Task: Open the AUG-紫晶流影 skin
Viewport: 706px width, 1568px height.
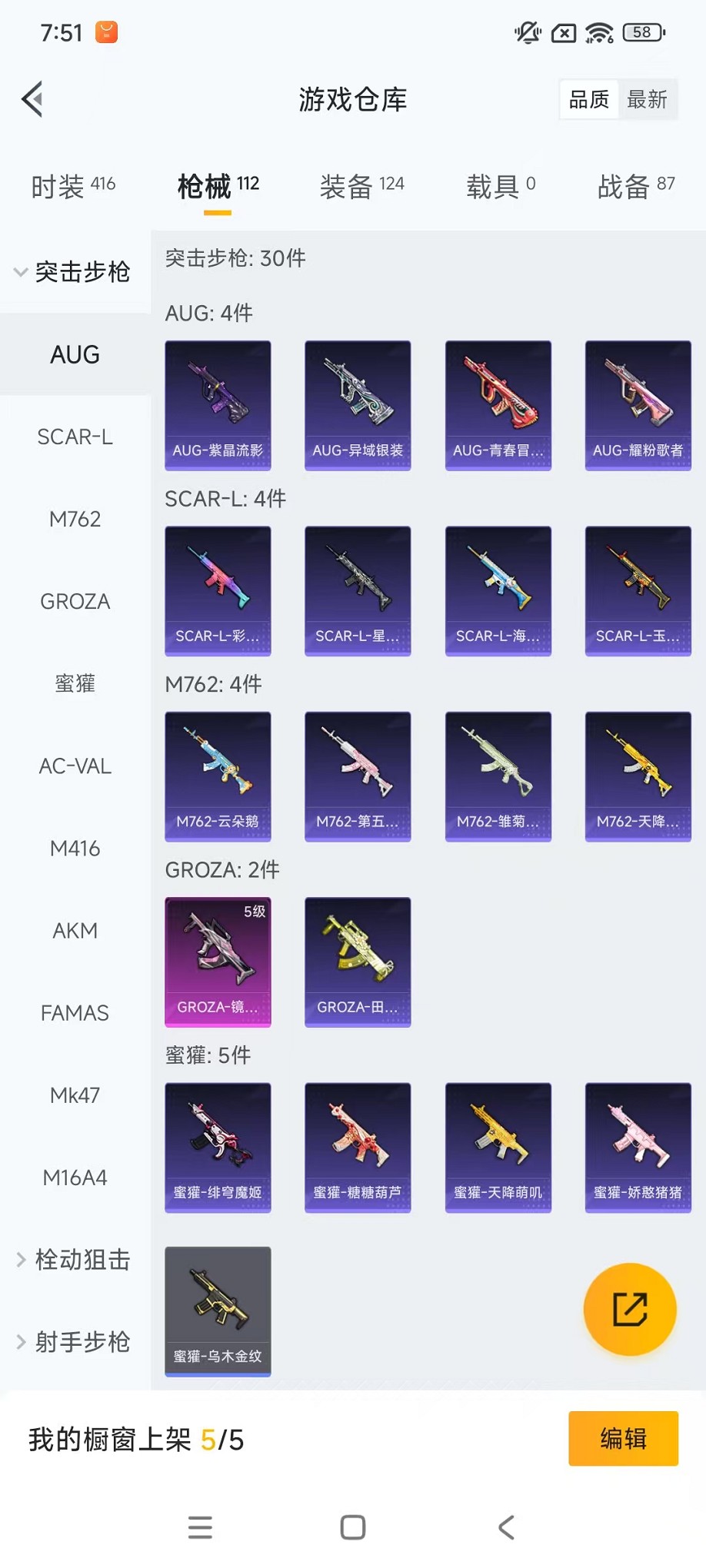Action: pyautogui.click(x=218, y=405)
